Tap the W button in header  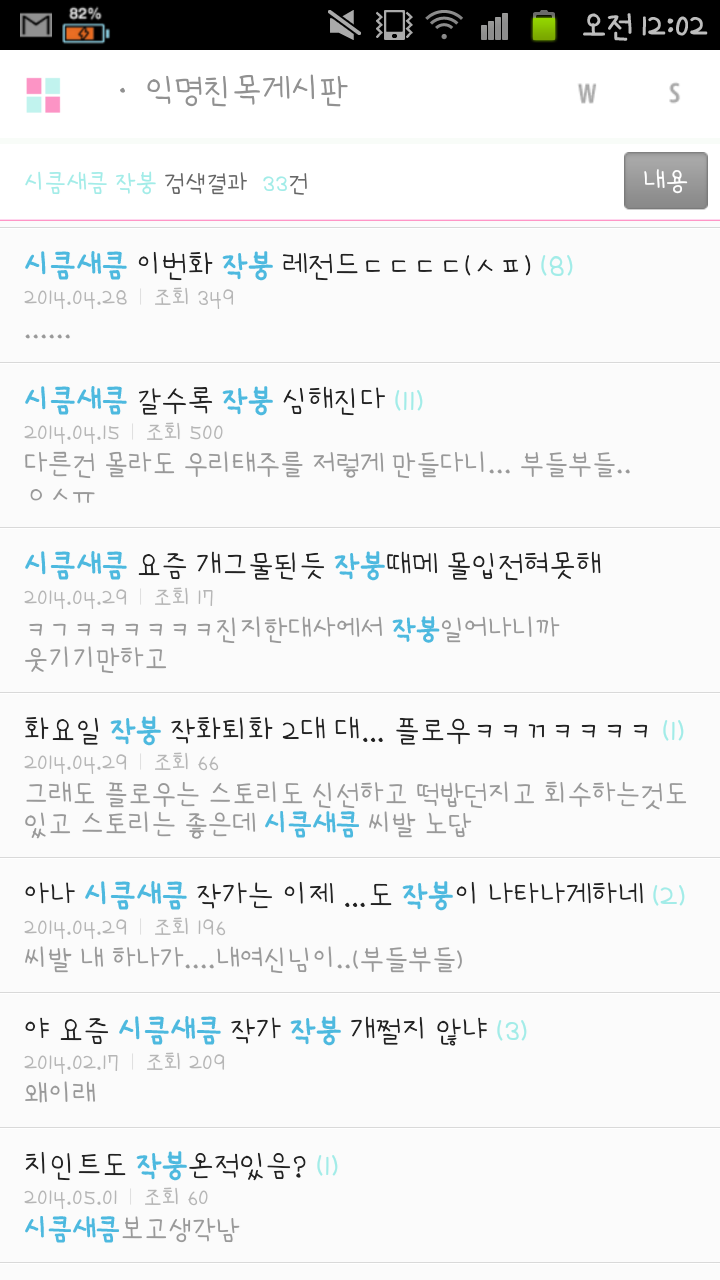(587, 94)
